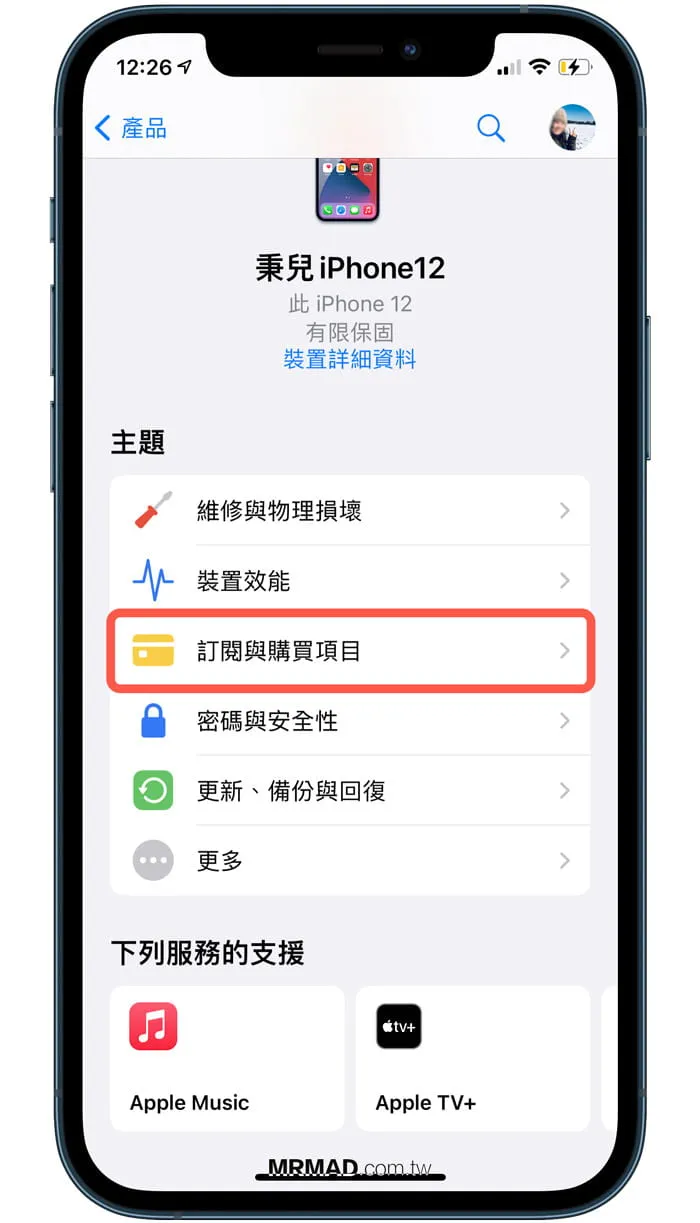The height and width of the screenshot is (1223, 700).
Task: Choose 密碼與安全性 topic
Action: click(x=350, y=721)
